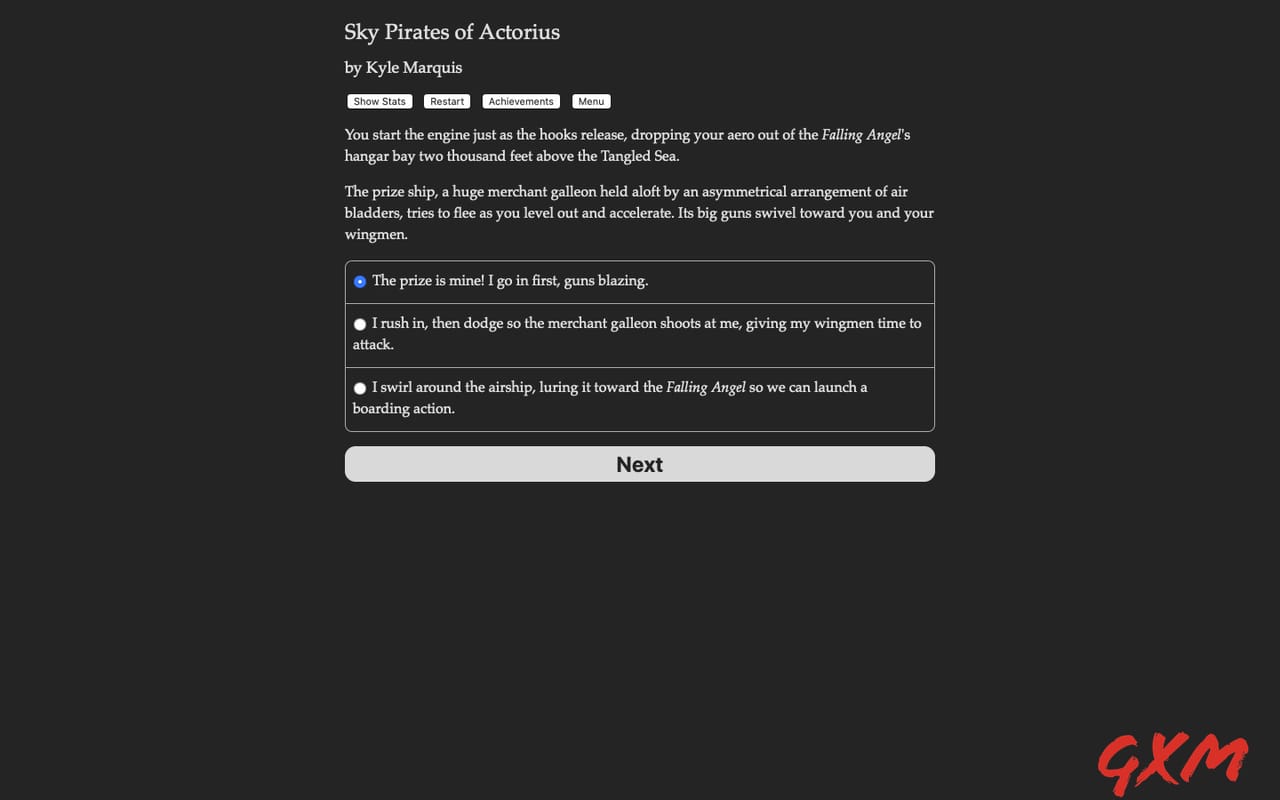Open the Menu button

point(590,101)
